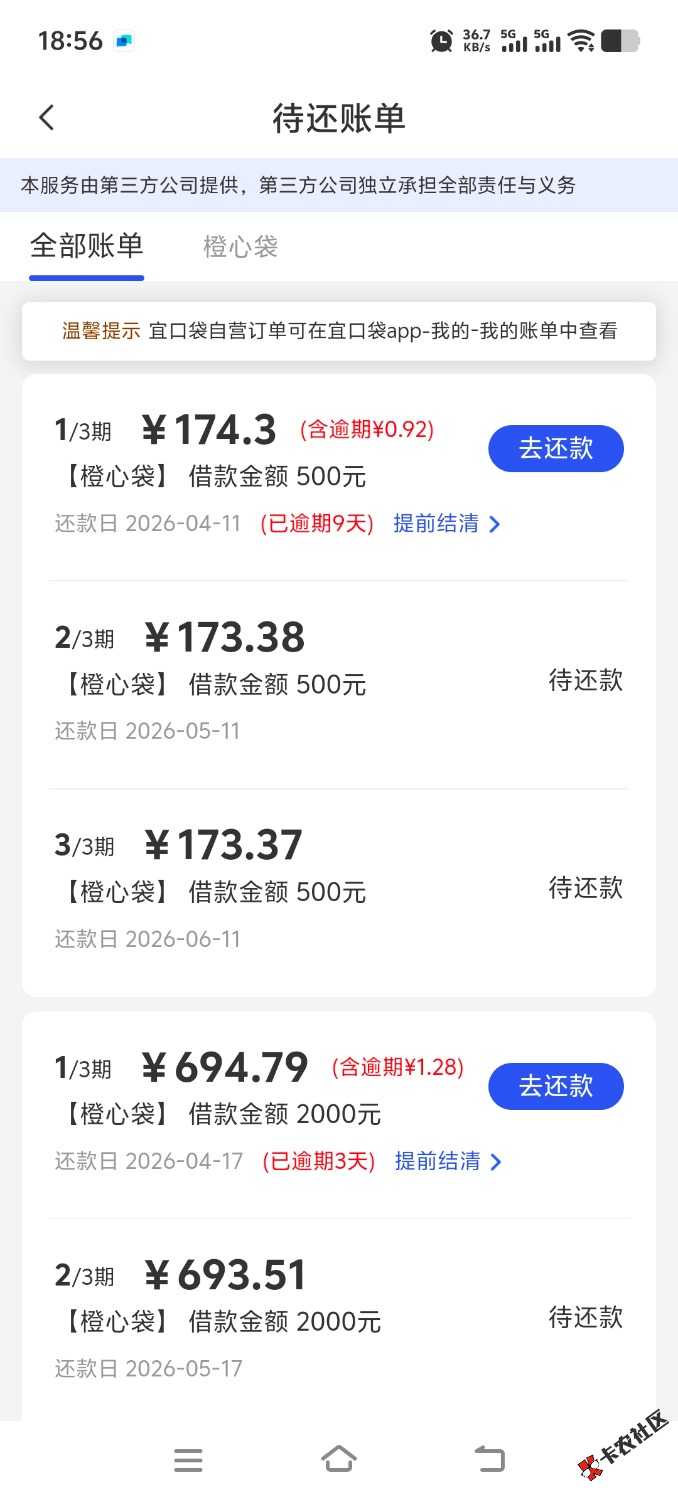This screenshot has height=1500, width=678.
Task: Open 提前结清 for the 500元 loan
Action: 446,524
